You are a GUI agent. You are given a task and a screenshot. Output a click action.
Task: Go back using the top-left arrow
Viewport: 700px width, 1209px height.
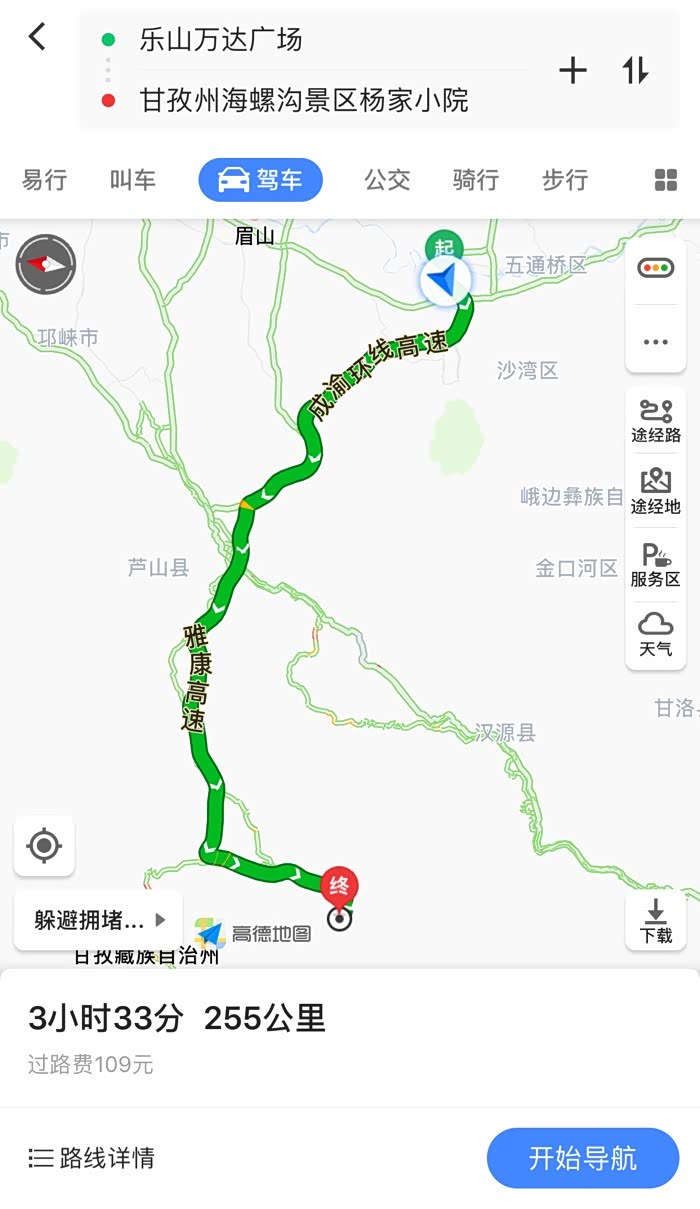tap(37, 38)
